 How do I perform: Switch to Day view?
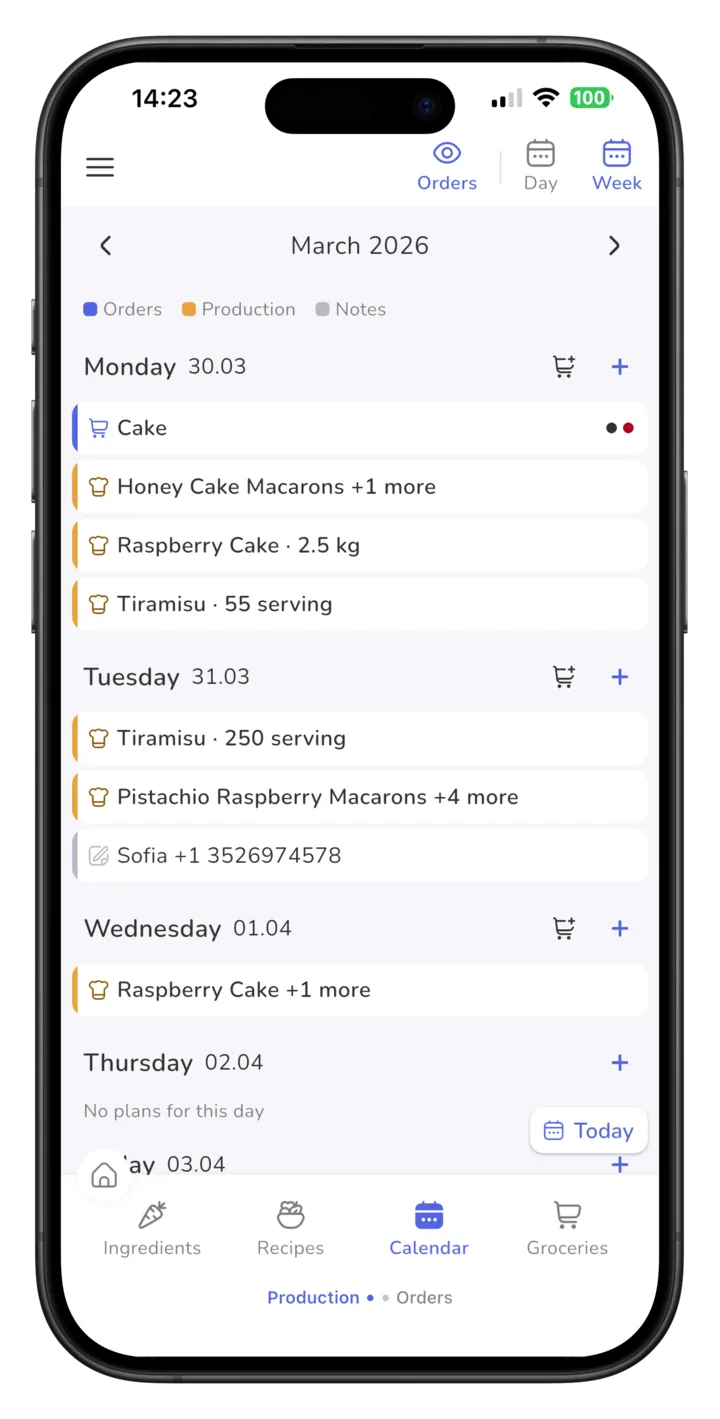[x=541, y=166]
